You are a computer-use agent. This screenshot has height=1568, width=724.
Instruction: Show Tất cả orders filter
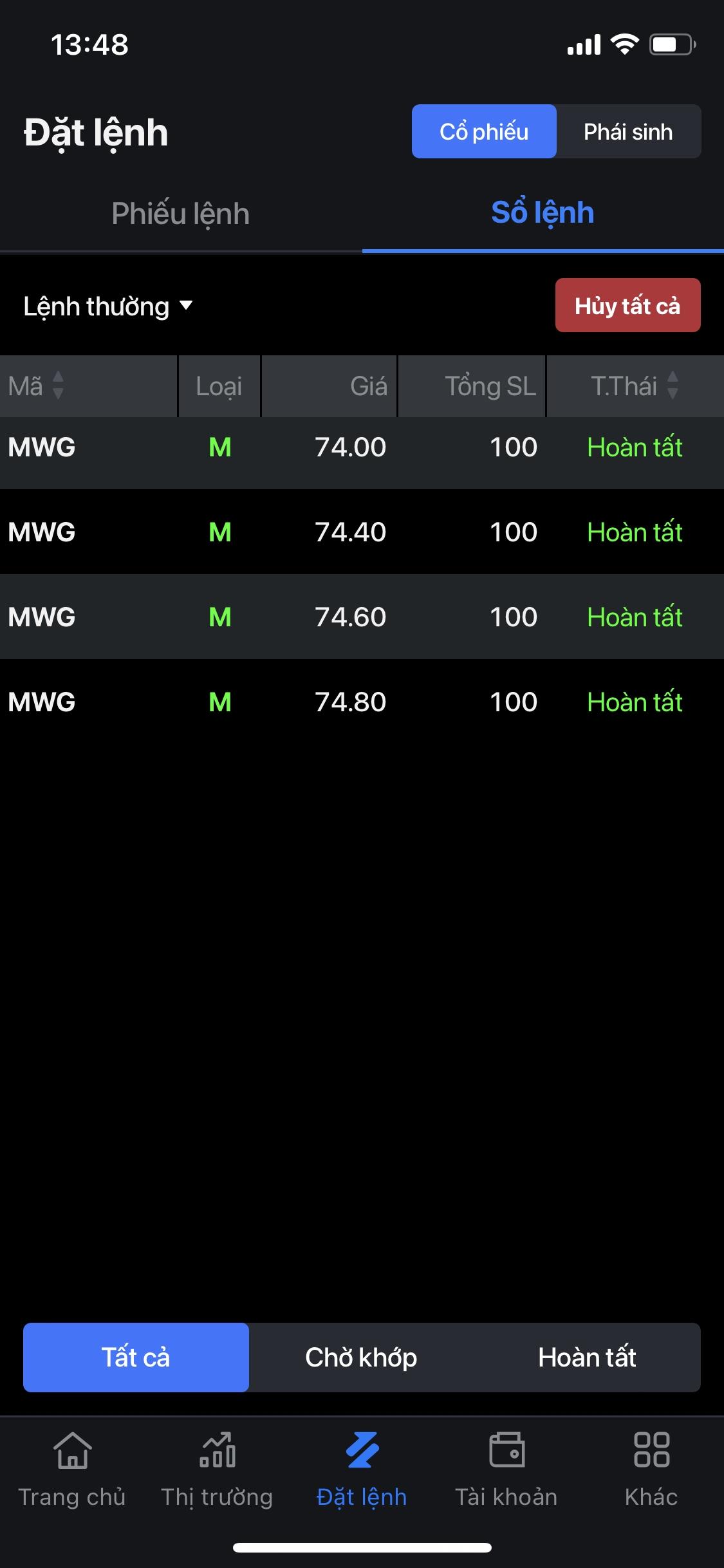pyautogui.click(x=136, y=1358)
